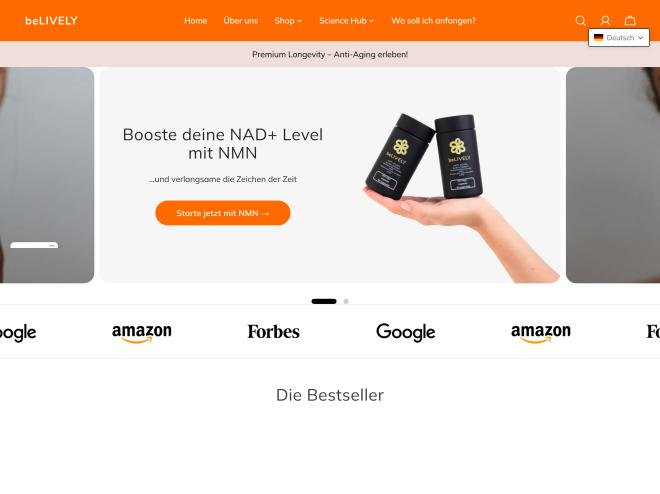Go to the Home page
Screen dimensions: 660x494
[195, 20]
